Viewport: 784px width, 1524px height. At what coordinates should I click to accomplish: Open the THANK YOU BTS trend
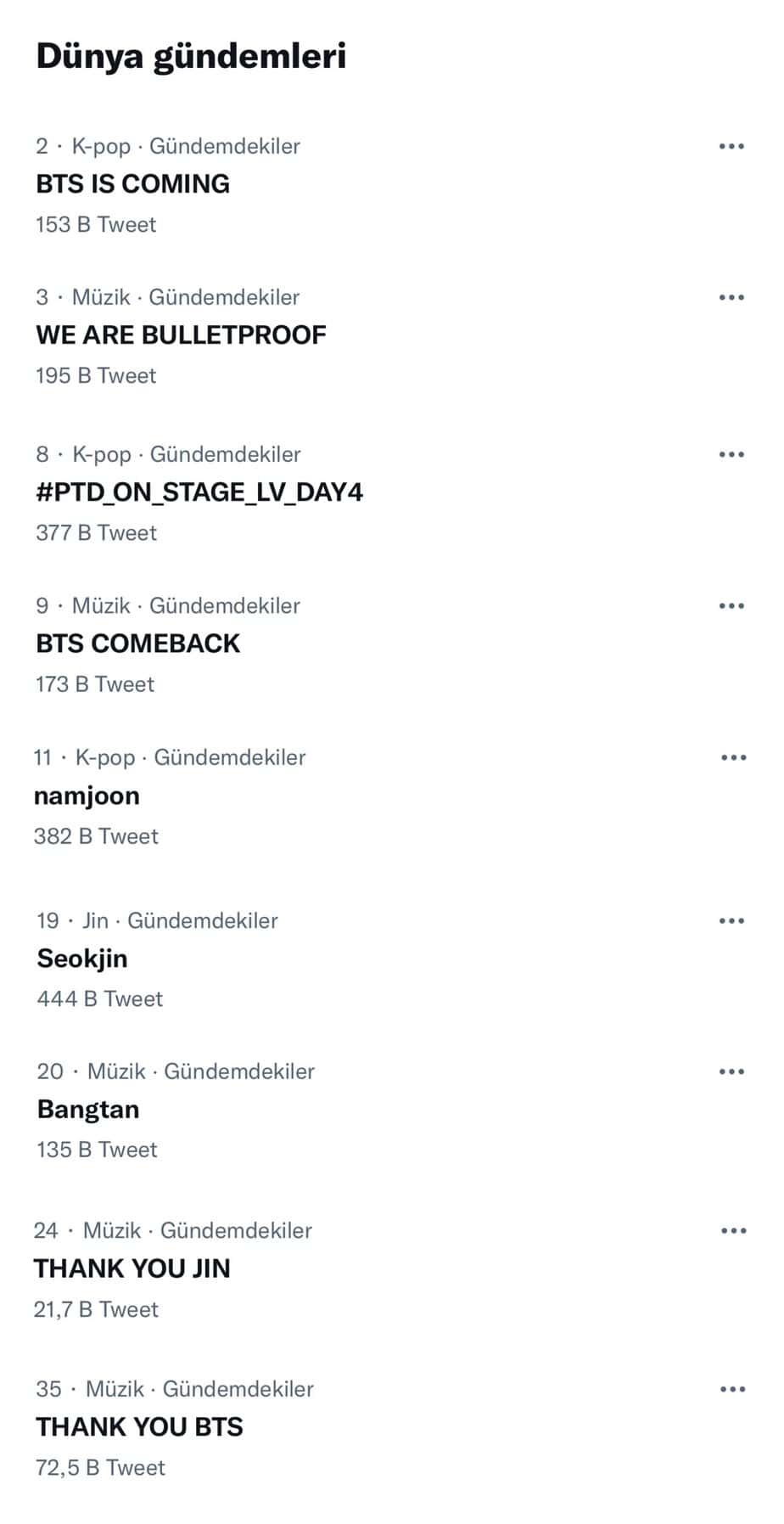point(139,1427)
